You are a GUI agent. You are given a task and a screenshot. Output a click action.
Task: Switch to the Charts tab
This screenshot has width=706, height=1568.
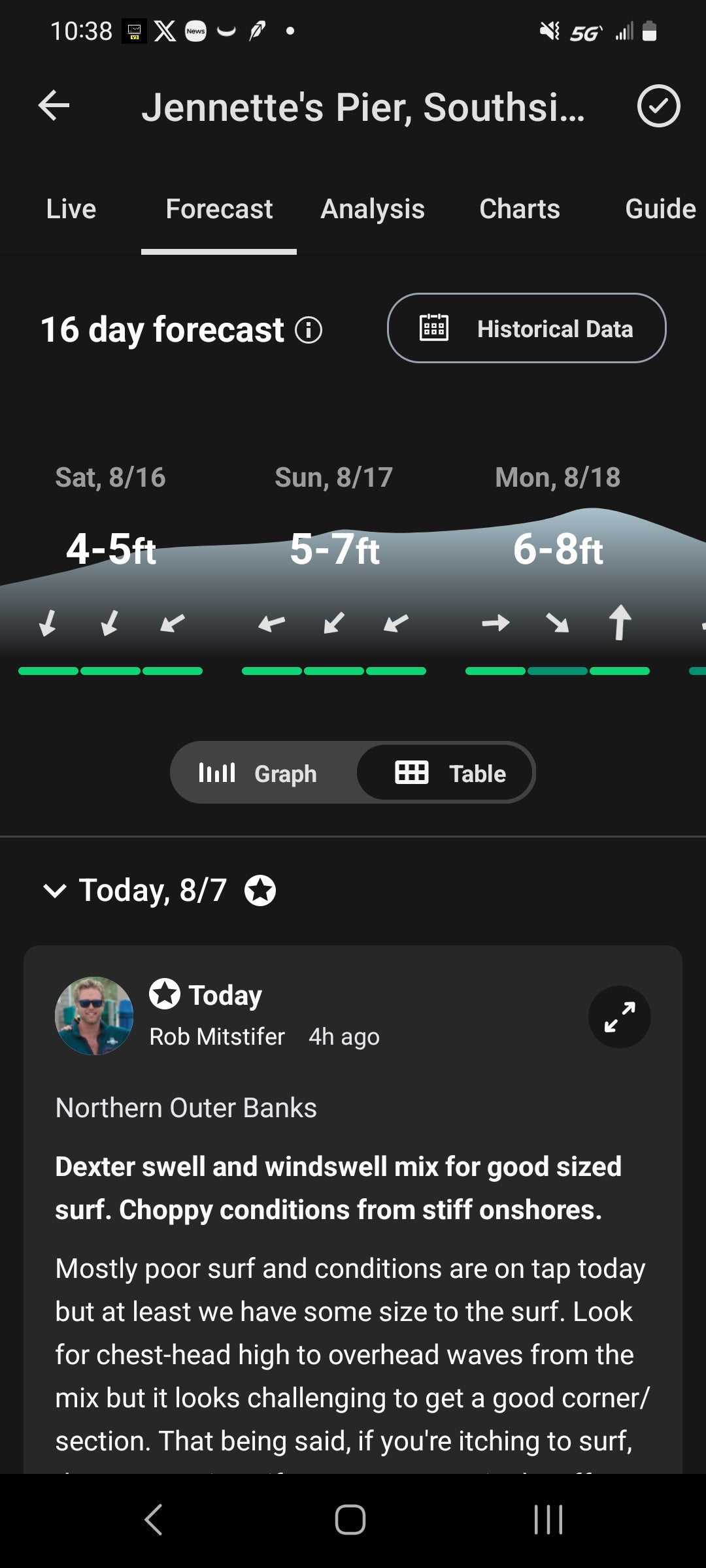click(x=520, y=209)
